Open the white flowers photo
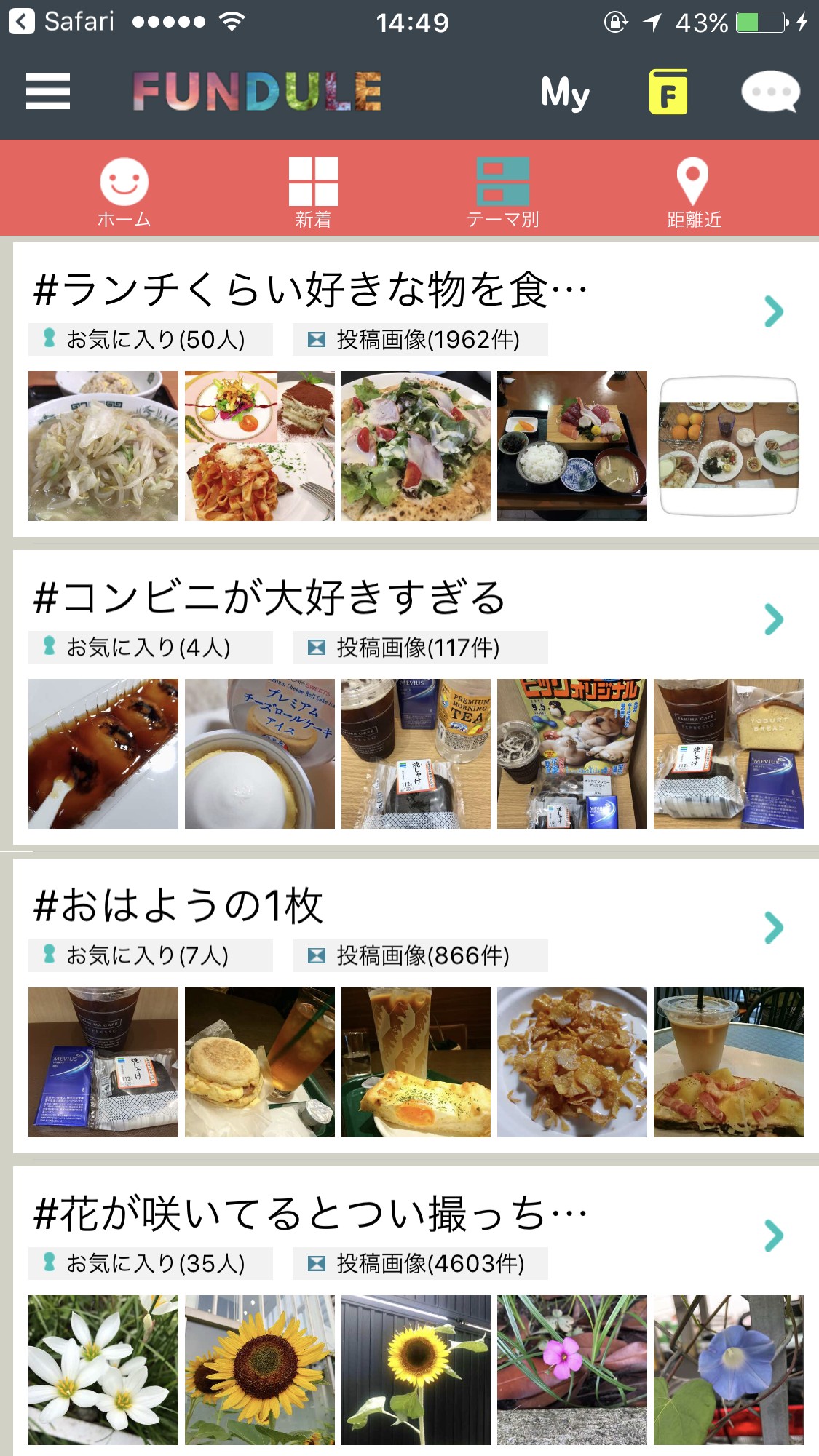The height and width of the screenshot is (1456, 819). tap(103, 1370)
